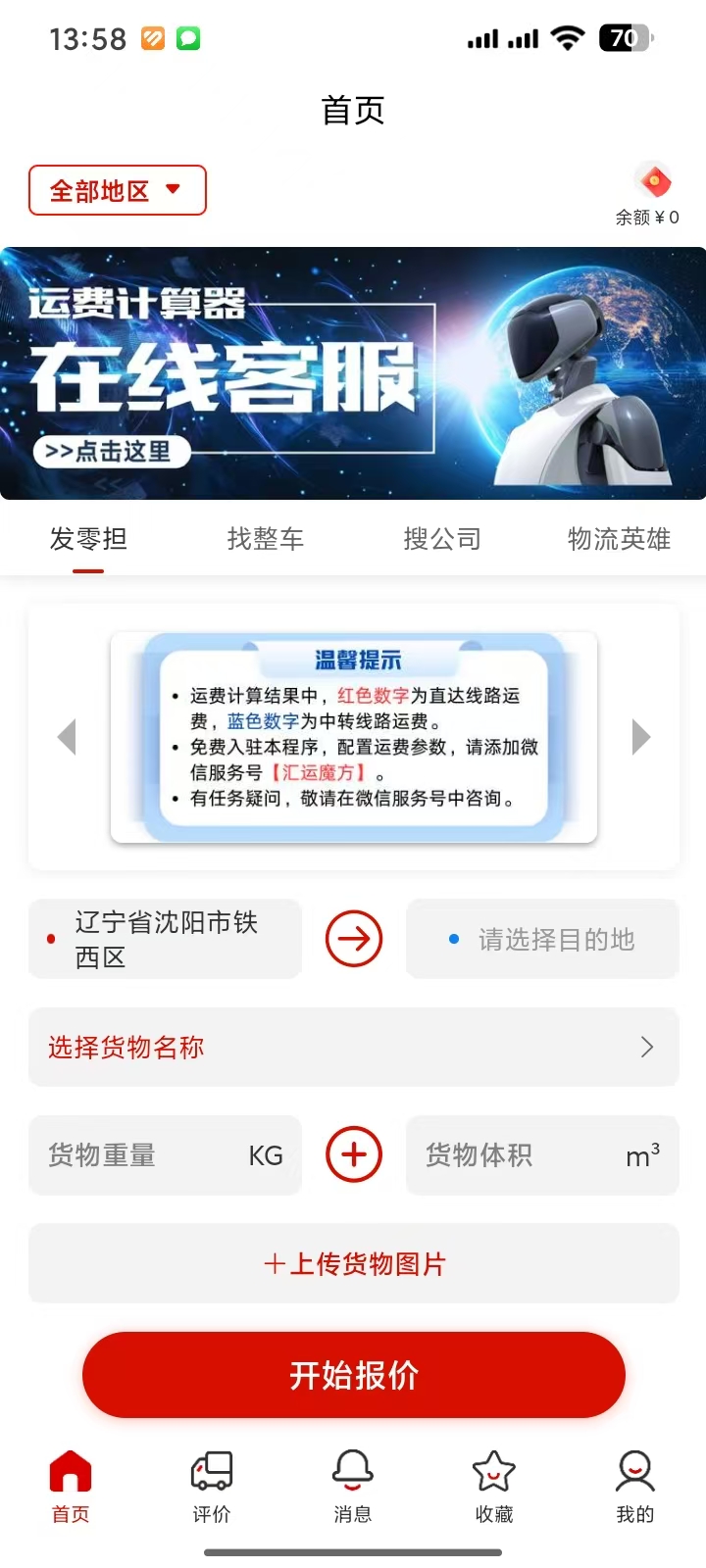Tap the blue destination dot beside 请选择目的地
The height and width of the screenshot is (1568, 706).
(453, 938)
